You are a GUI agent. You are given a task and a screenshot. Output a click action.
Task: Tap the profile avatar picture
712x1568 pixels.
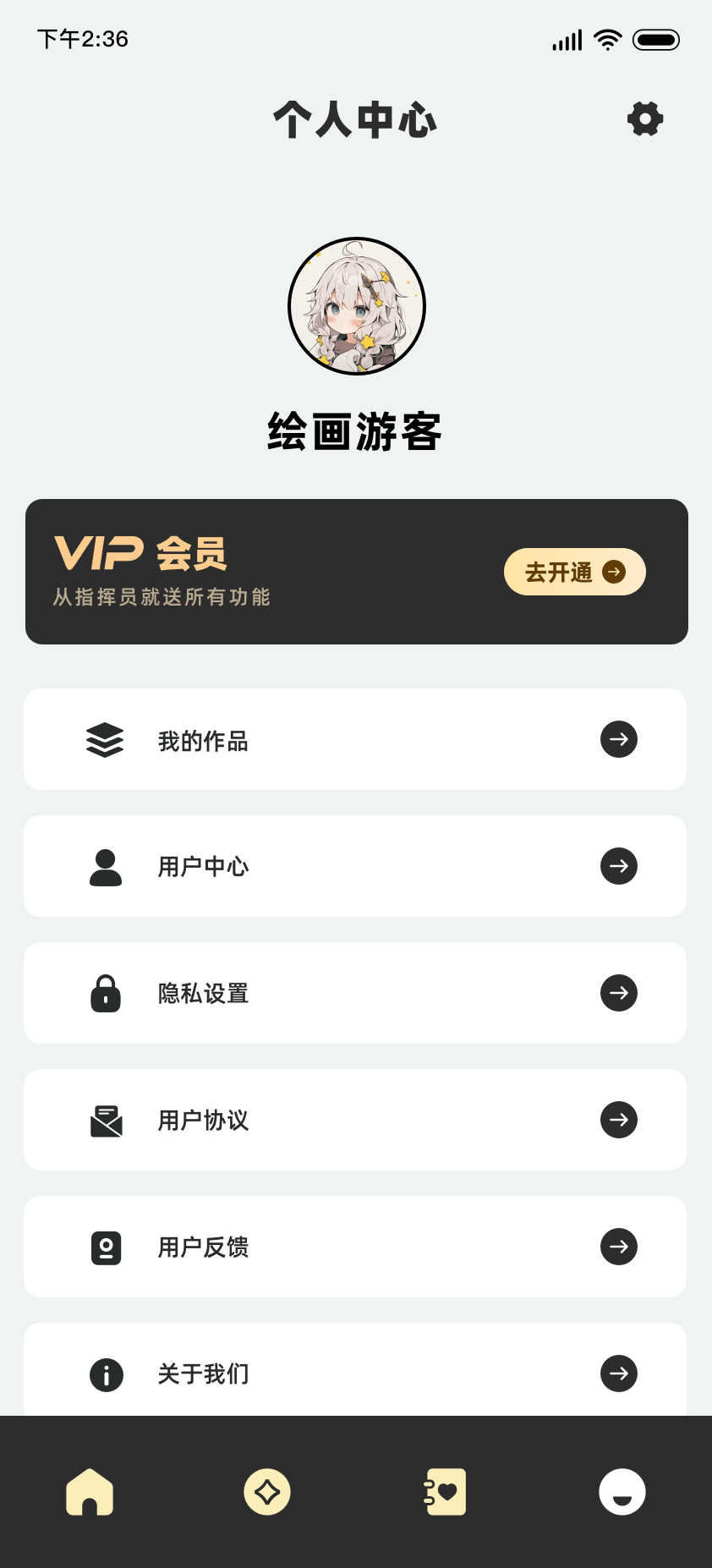click(x=356, y=306)
